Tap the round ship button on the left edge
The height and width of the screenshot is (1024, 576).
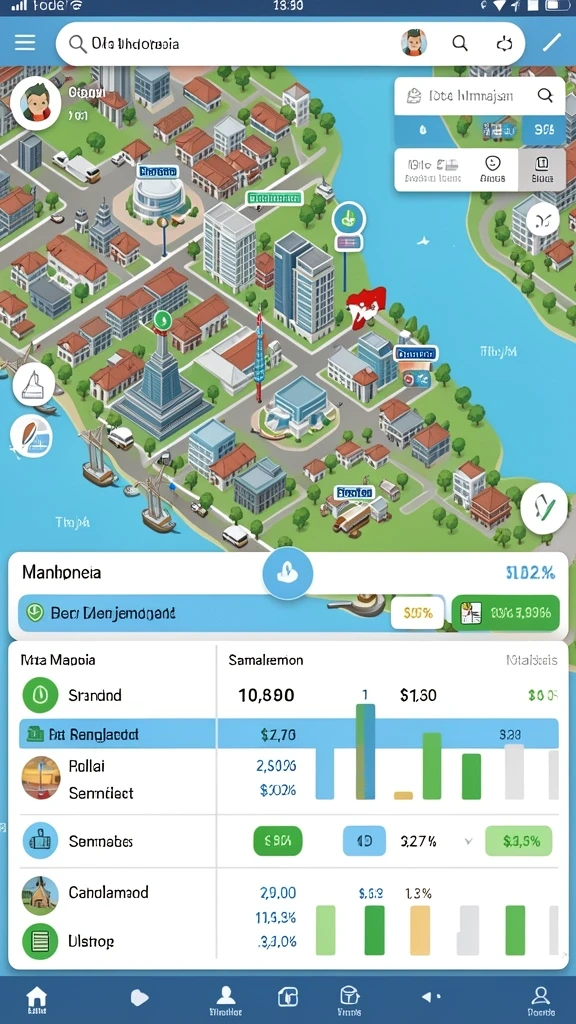pos(33,385)
